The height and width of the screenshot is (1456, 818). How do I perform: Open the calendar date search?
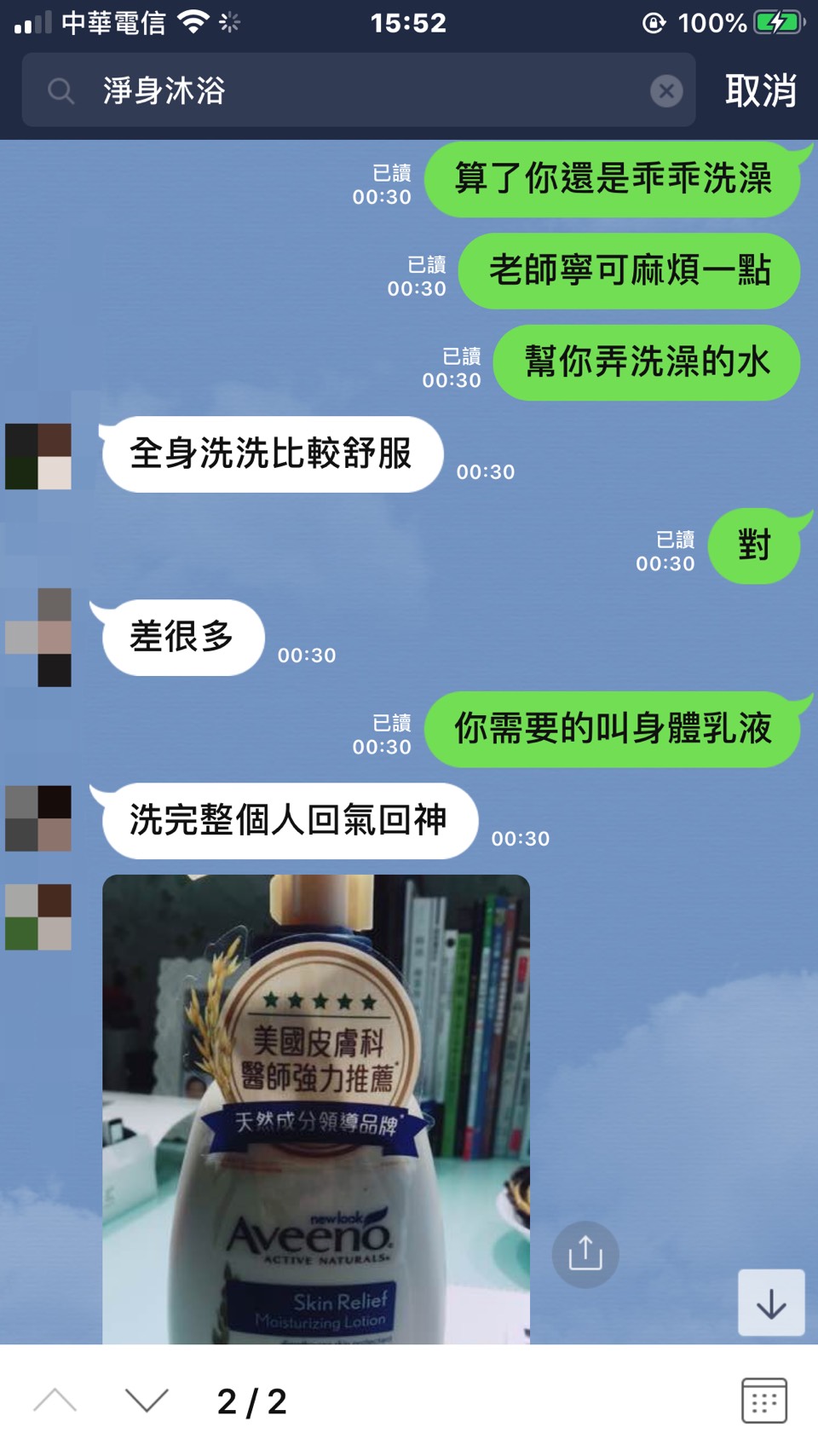[763, 1401]
